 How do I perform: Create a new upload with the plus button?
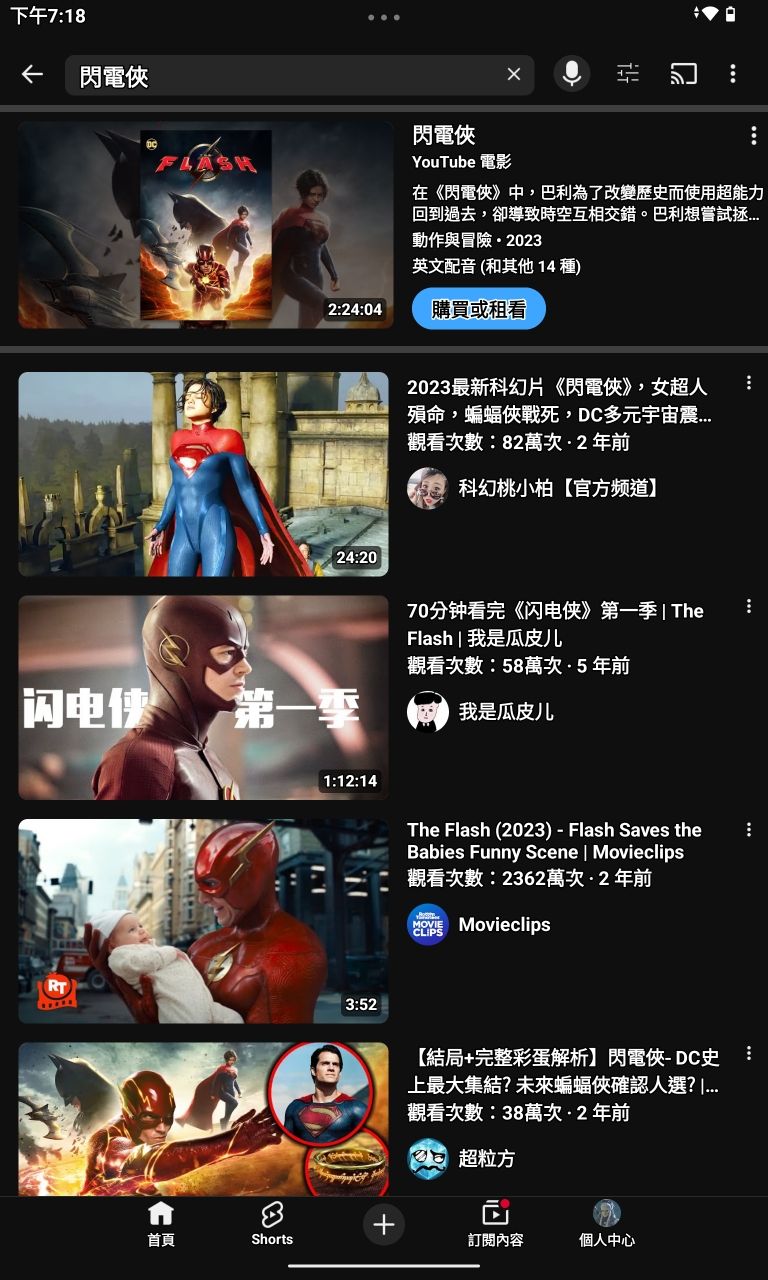[384, 1224]
